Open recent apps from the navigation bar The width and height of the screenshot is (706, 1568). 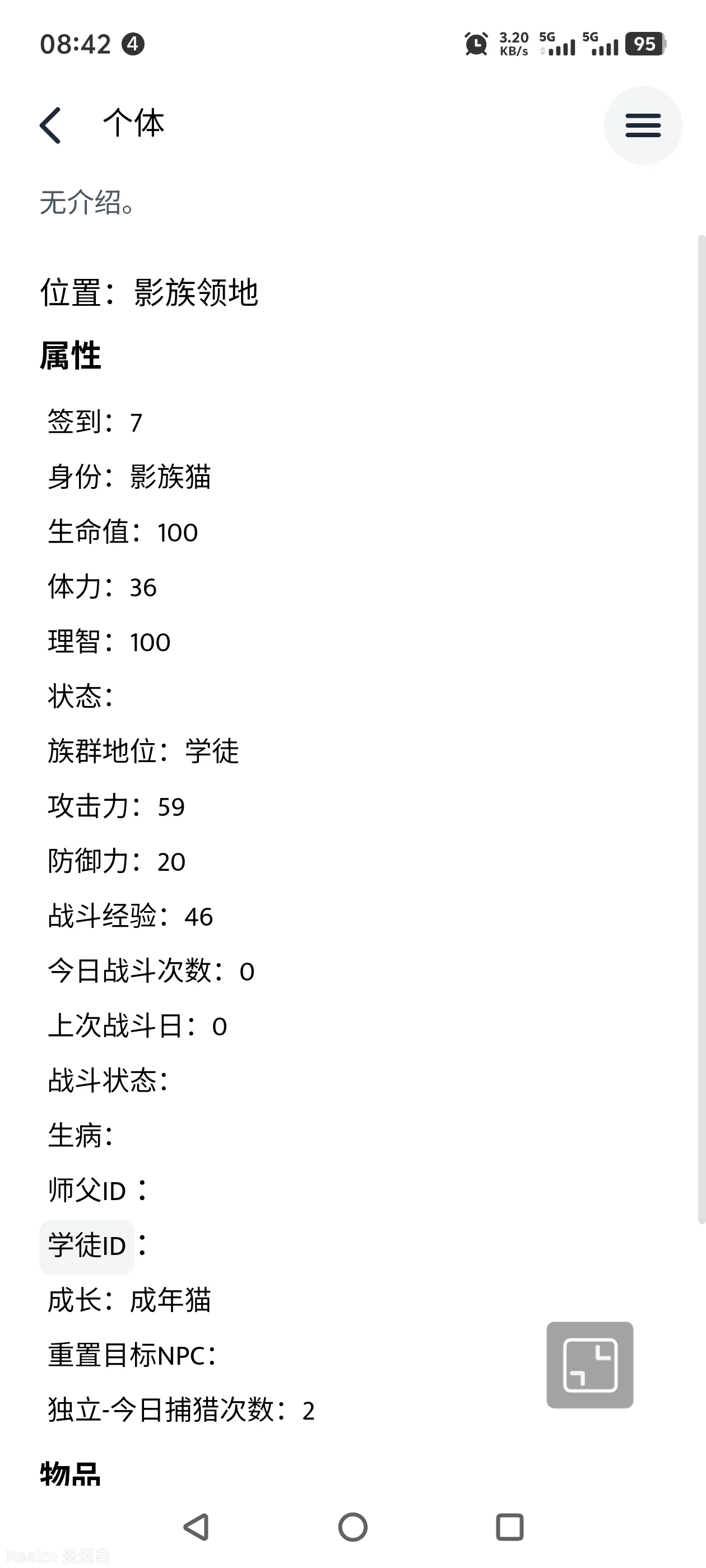tap(510, 1527)
